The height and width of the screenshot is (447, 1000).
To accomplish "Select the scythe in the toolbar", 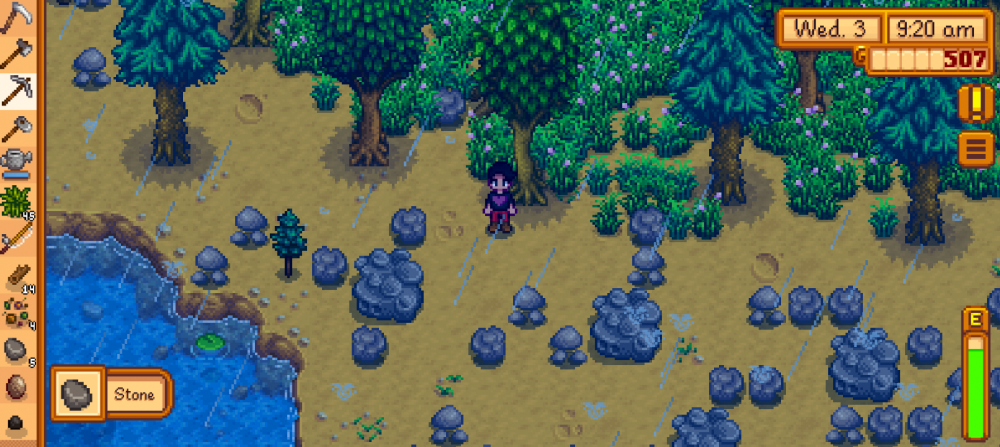I will coord(17,16).
